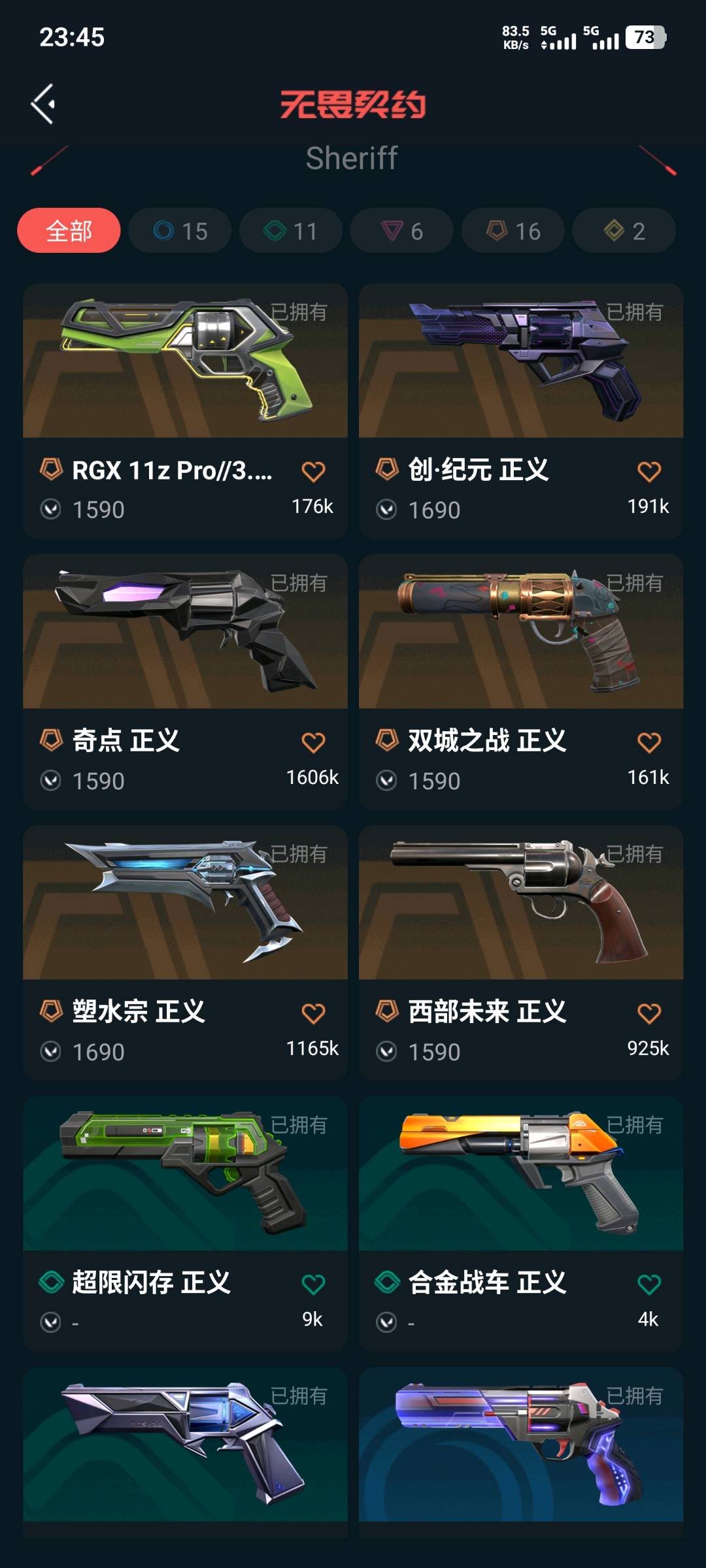Like the RGX 11z Pro skin
706x1568 pixels.
(x=313, y=472)
